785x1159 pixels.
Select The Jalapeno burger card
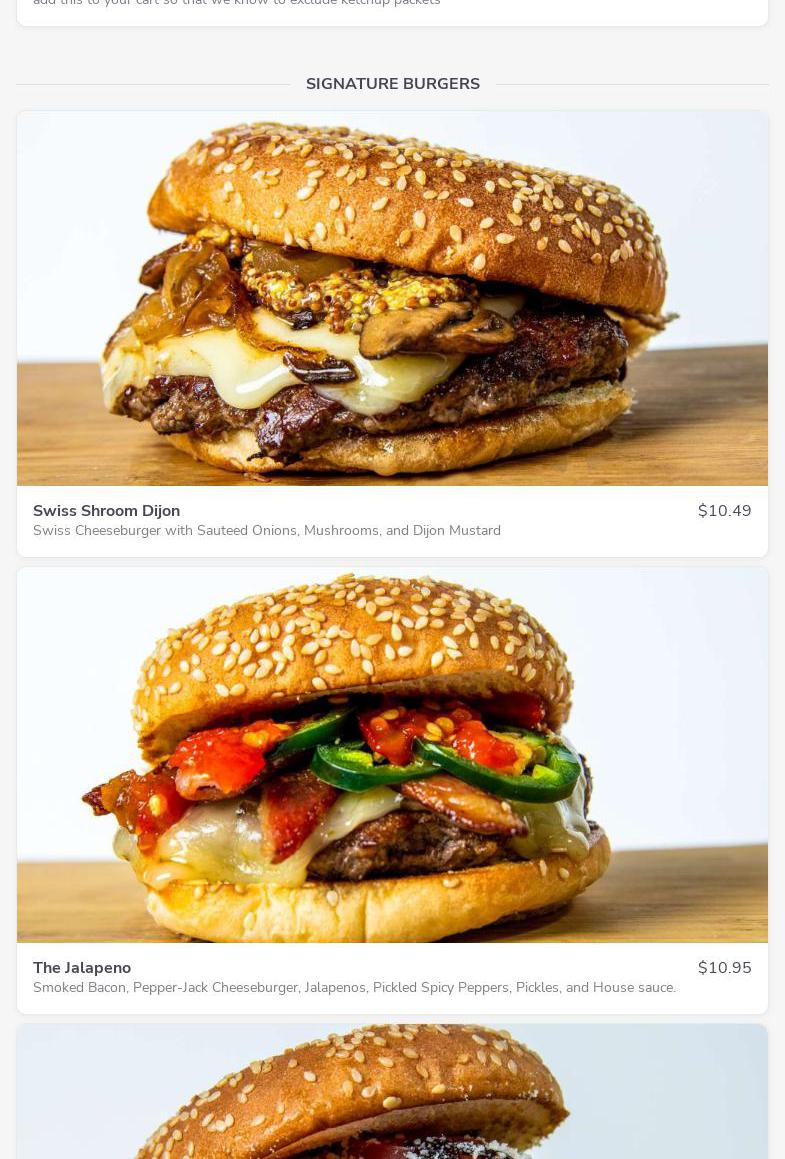coord(392,790)
